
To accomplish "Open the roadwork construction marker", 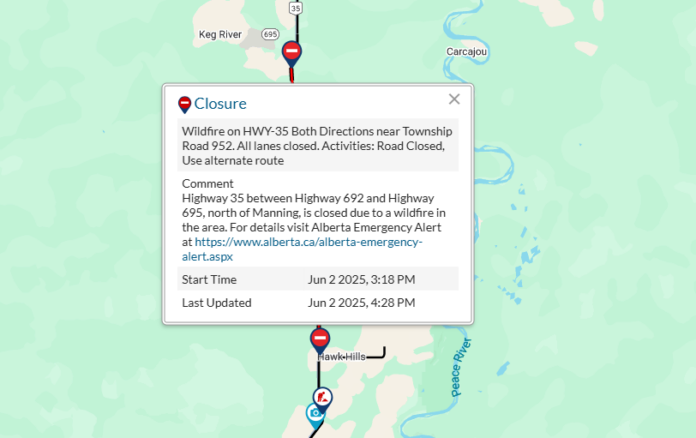I will (x=324, y=396).
